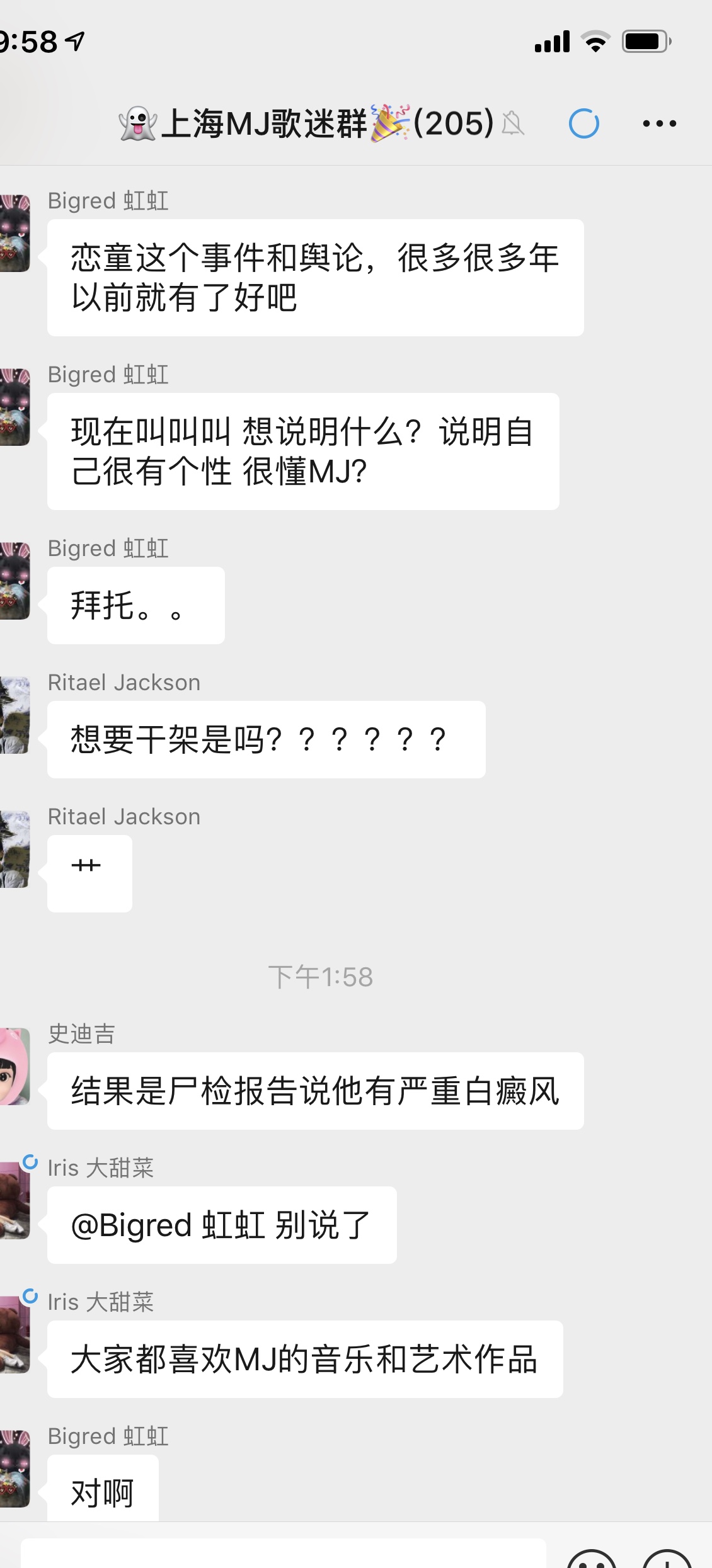Open Ritael Jackson's avatar beside '想要干架是吗'
This screenshot has width=712, height=1568.
(x=14, y=715)
